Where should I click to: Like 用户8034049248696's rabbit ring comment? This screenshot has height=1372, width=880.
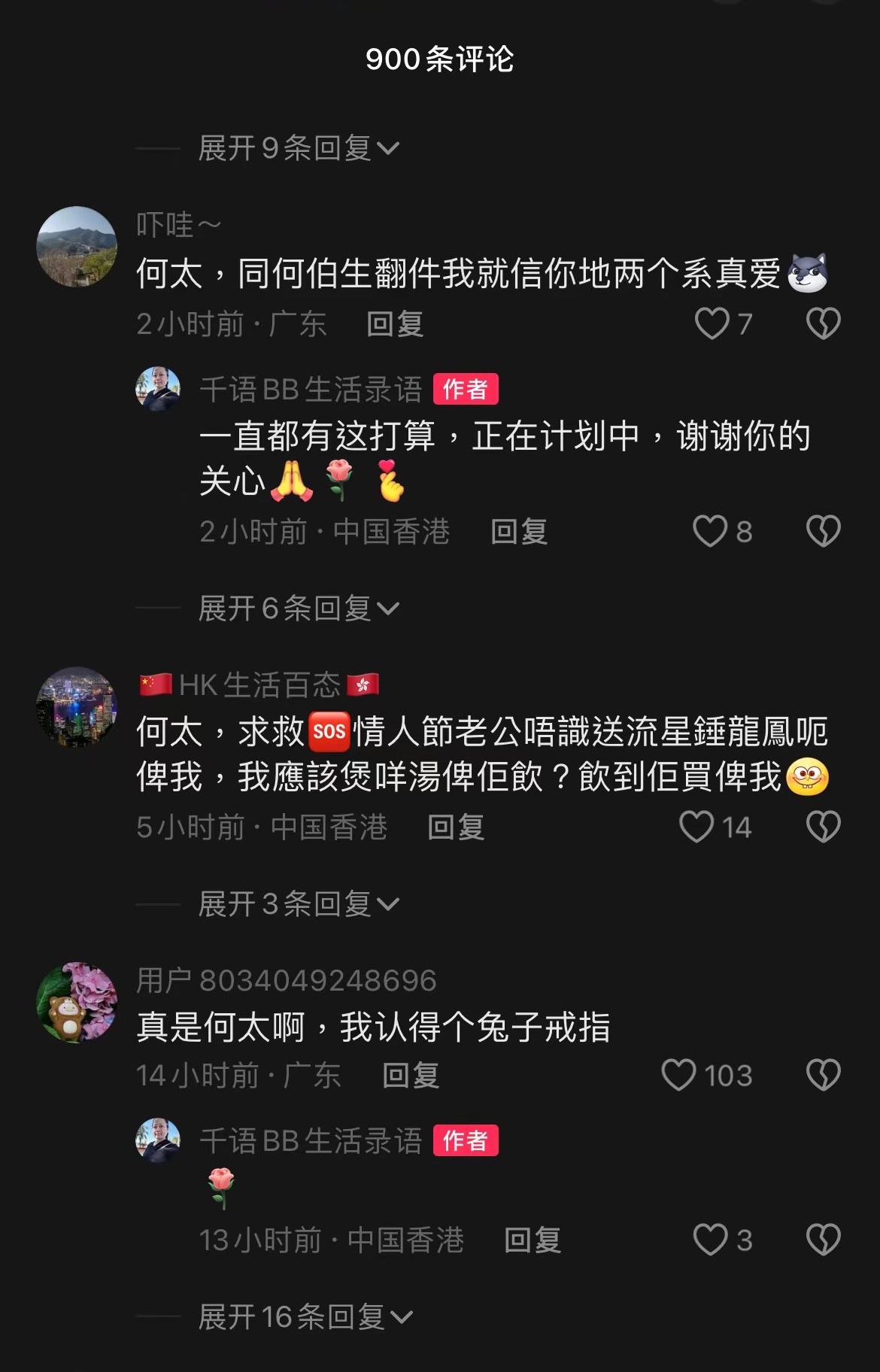pyautogui.click(x=678, y=1075)
